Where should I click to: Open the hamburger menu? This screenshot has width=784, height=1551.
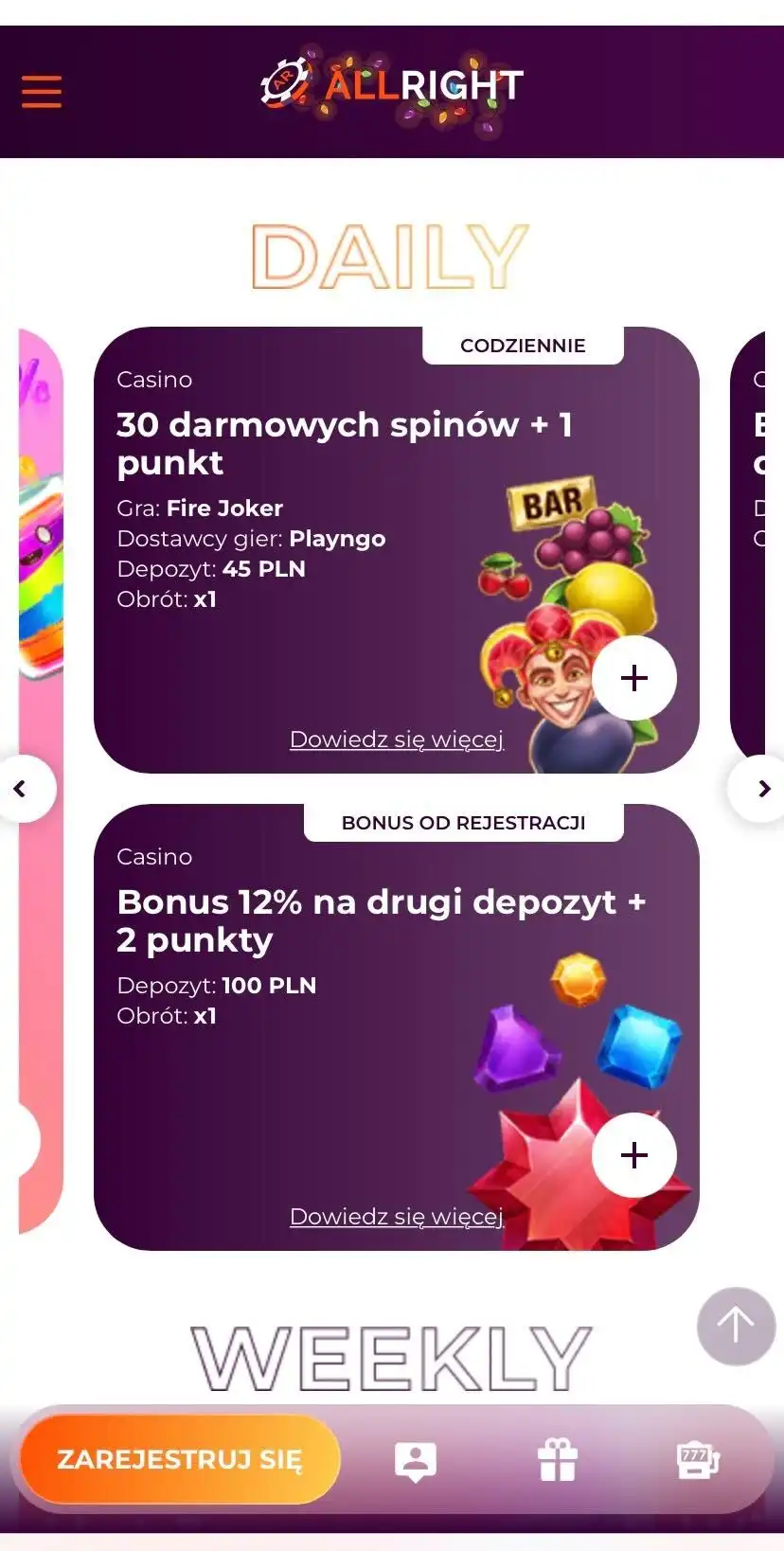(x=42, y=92)
